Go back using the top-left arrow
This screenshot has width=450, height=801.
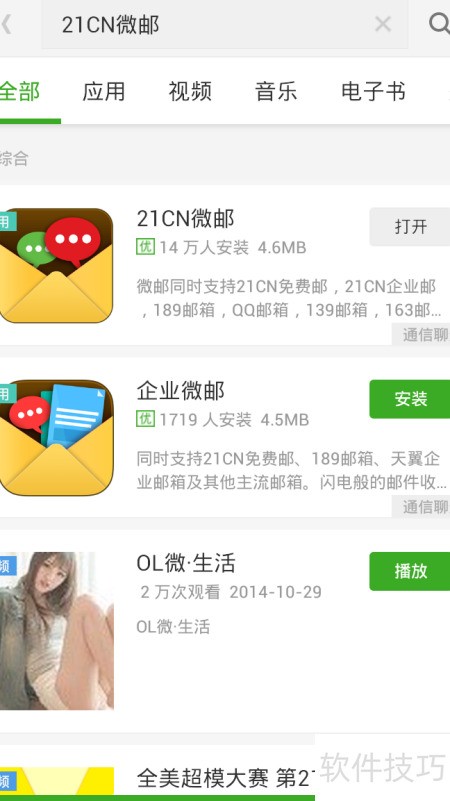coord(7,24)
